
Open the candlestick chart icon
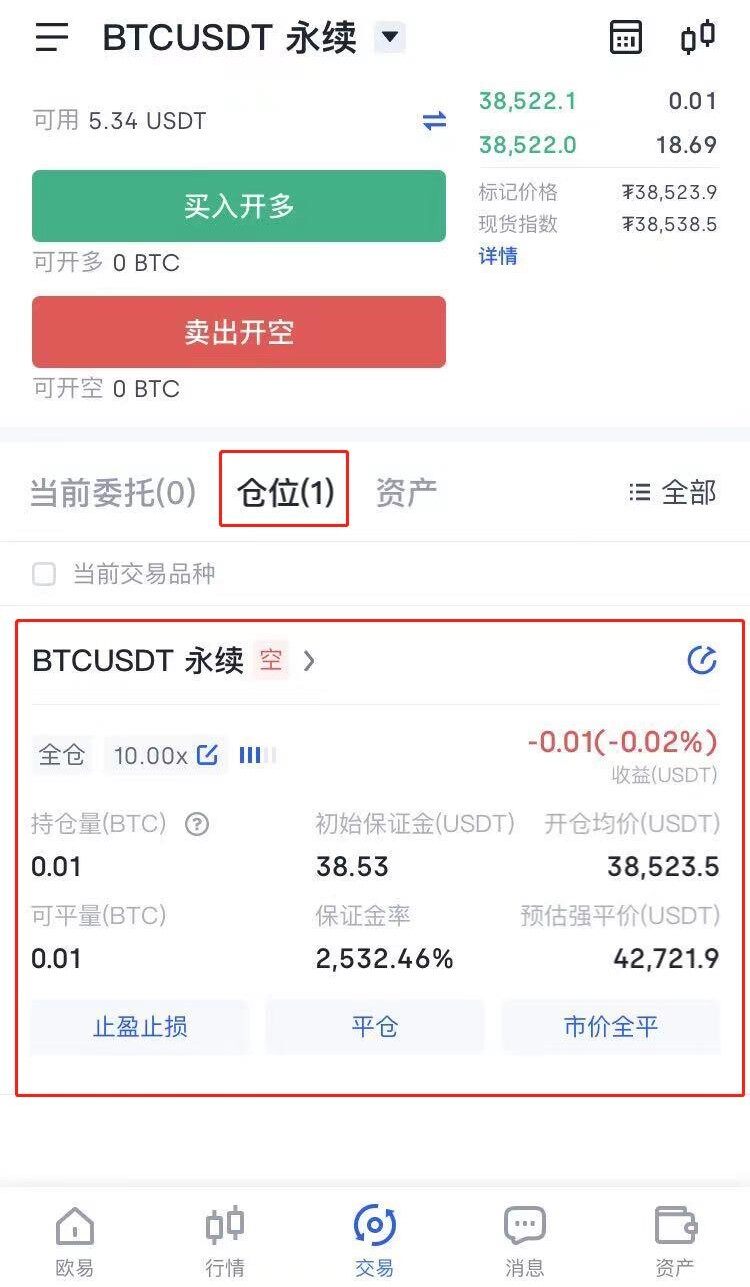[698, 38]
